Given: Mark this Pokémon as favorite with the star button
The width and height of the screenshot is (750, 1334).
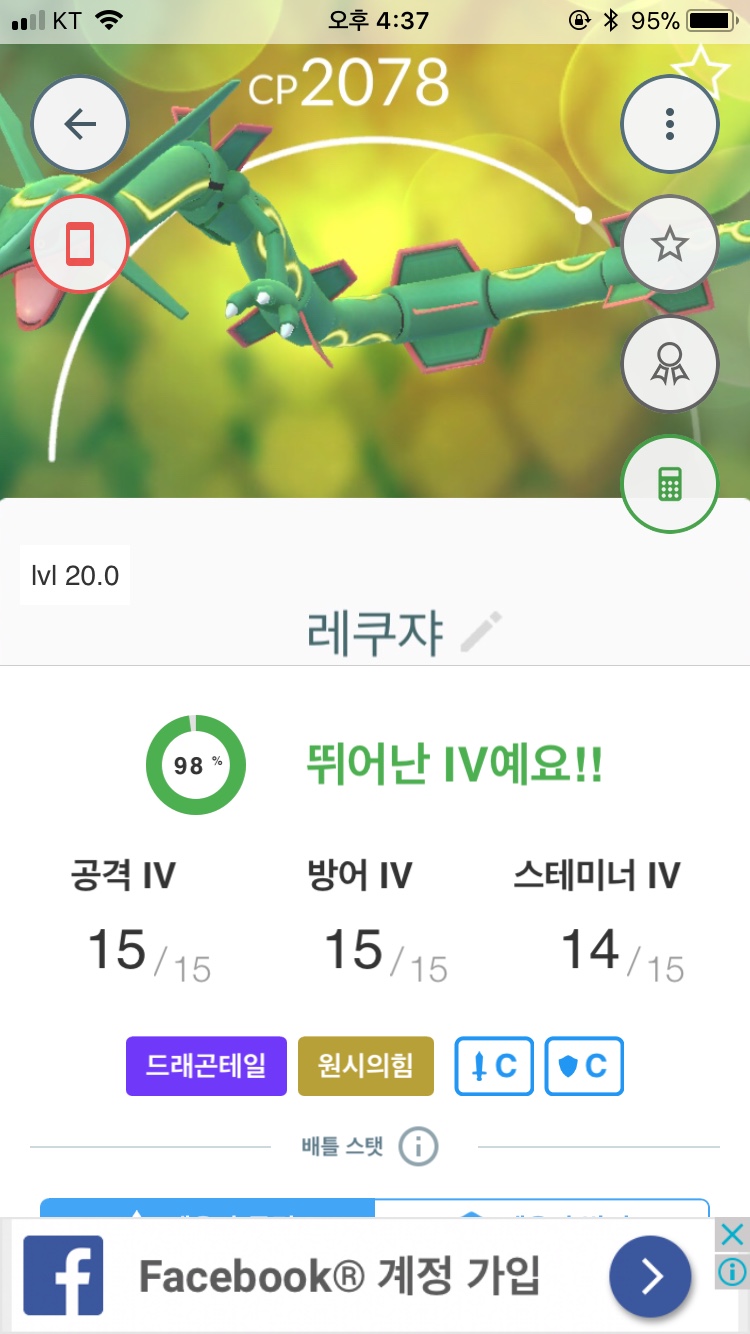Looking at the screenshot, I should click(669, 244).
